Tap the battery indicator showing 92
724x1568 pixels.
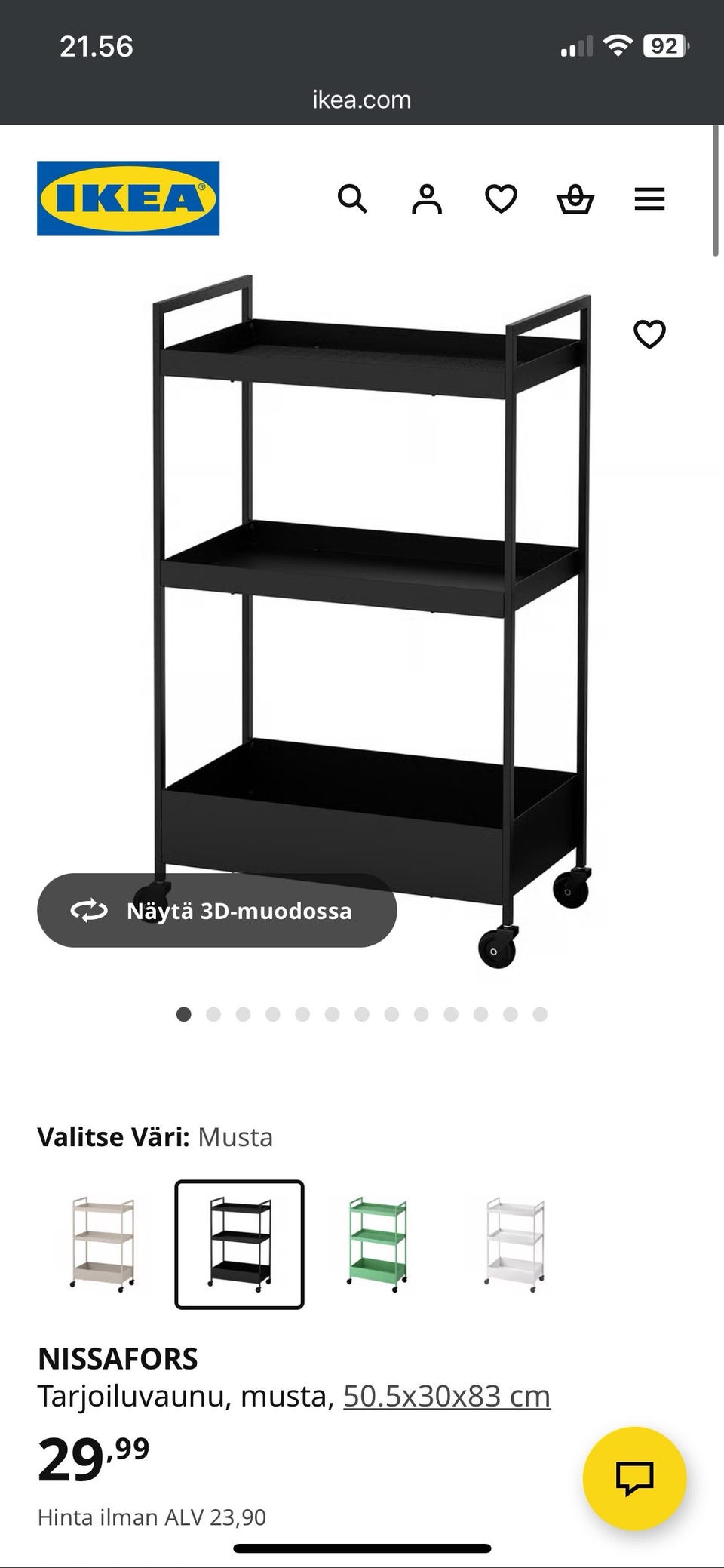pyautogui.click(x=663, y=45)
